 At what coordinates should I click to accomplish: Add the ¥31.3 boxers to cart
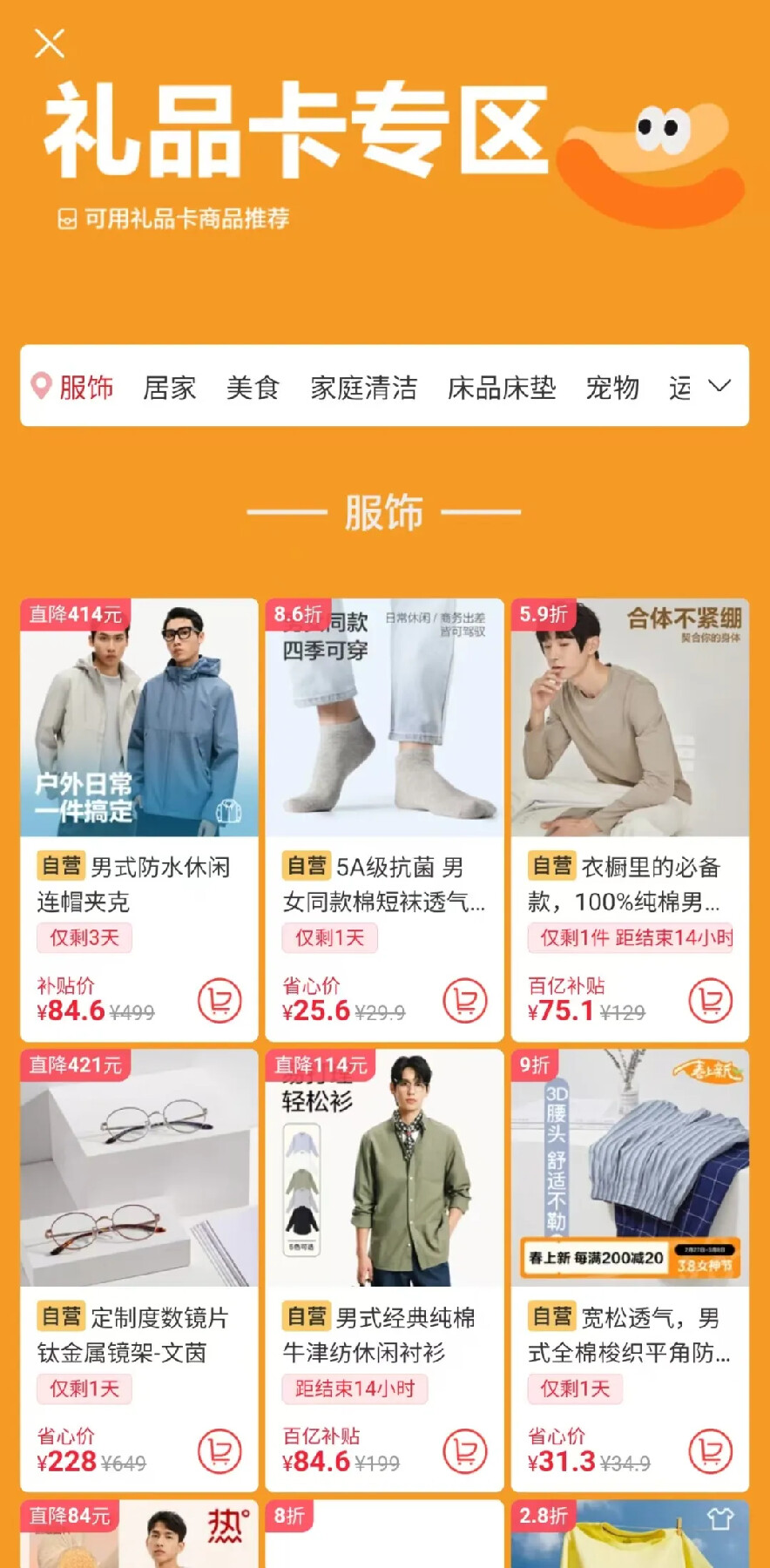(711, 1451)
